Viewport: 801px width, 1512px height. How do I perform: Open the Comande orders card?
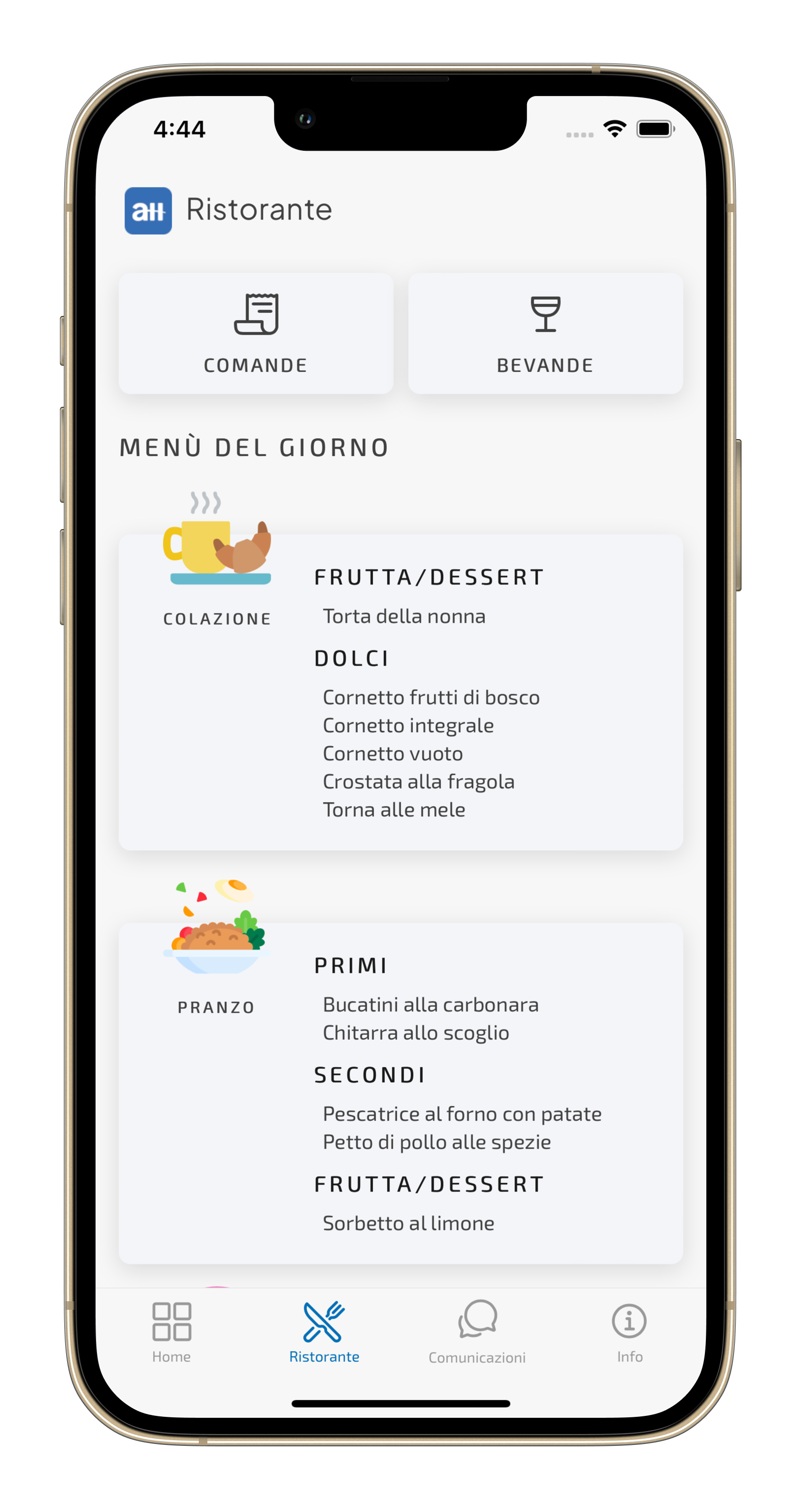pos(256,333)
